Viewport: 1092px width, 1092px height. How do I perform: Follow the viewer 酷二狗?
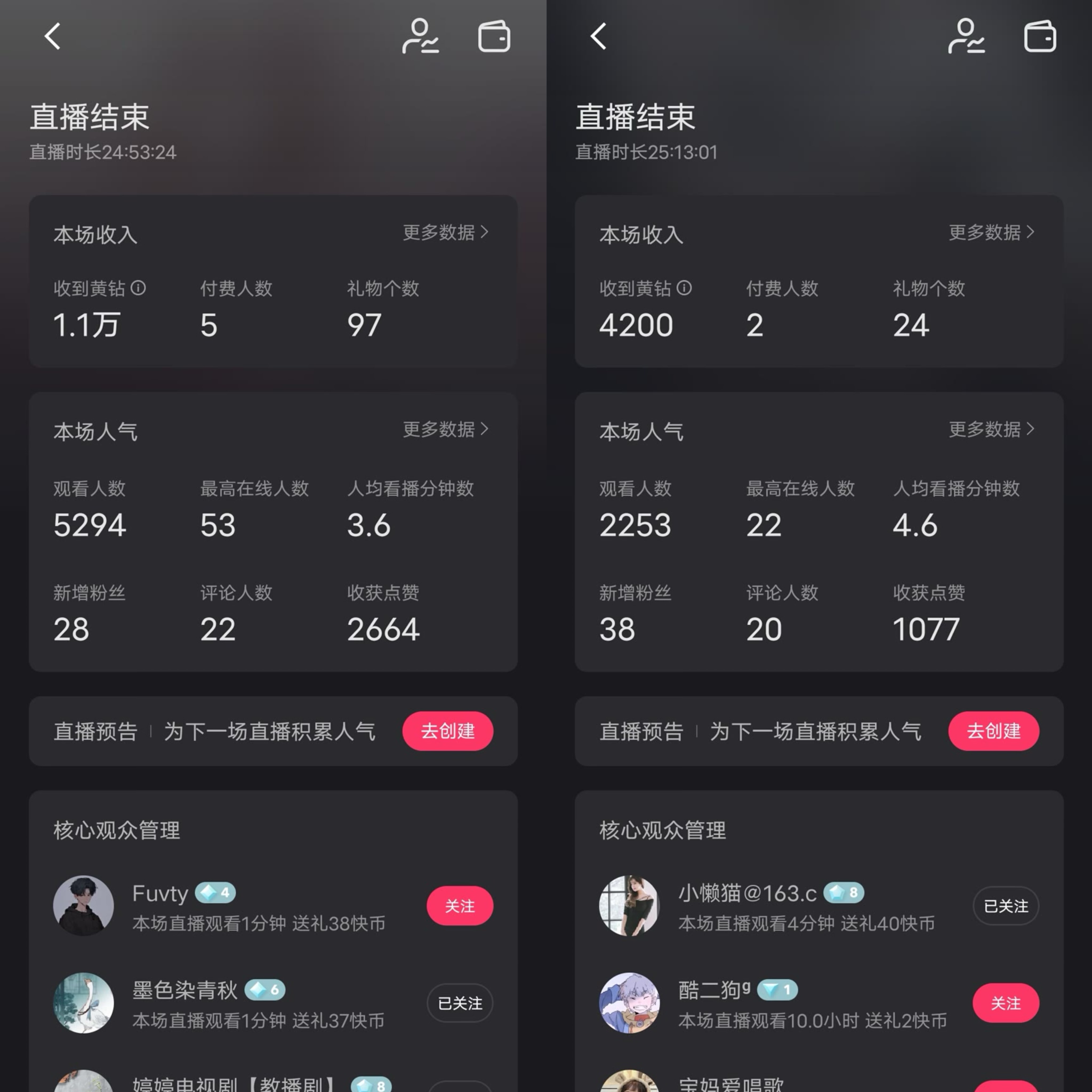click(x=1006, y=1003)
